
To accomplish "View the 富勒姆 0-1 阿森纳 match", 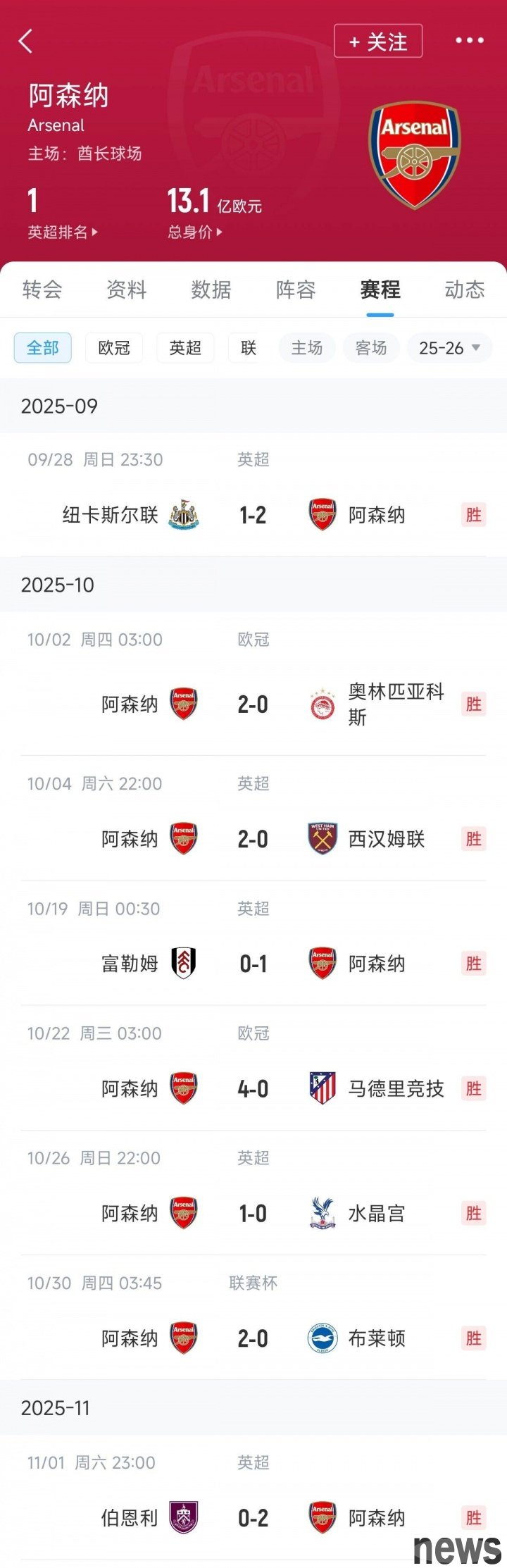I will click(253, 964).
